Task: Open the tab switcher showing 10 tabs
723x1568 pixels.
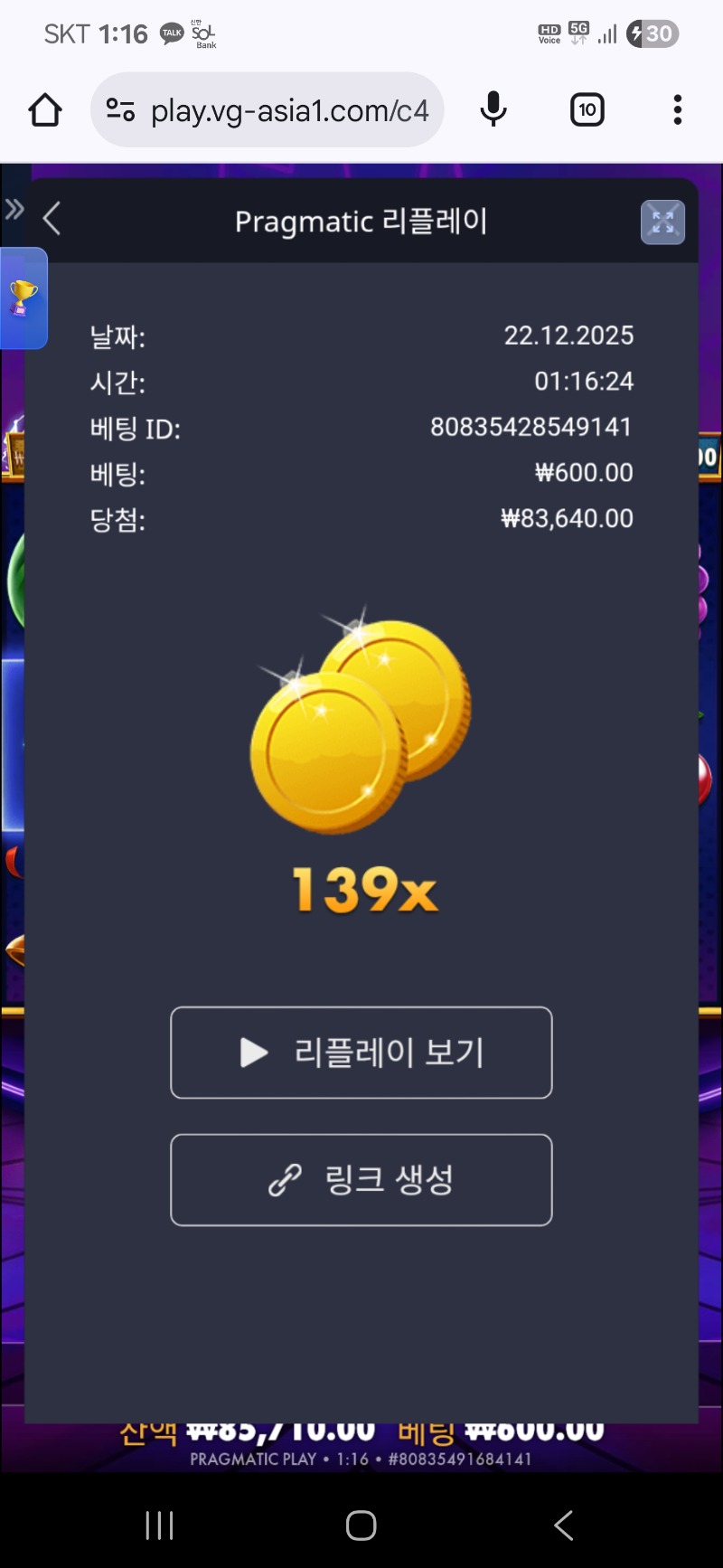Action: [587, 110]
